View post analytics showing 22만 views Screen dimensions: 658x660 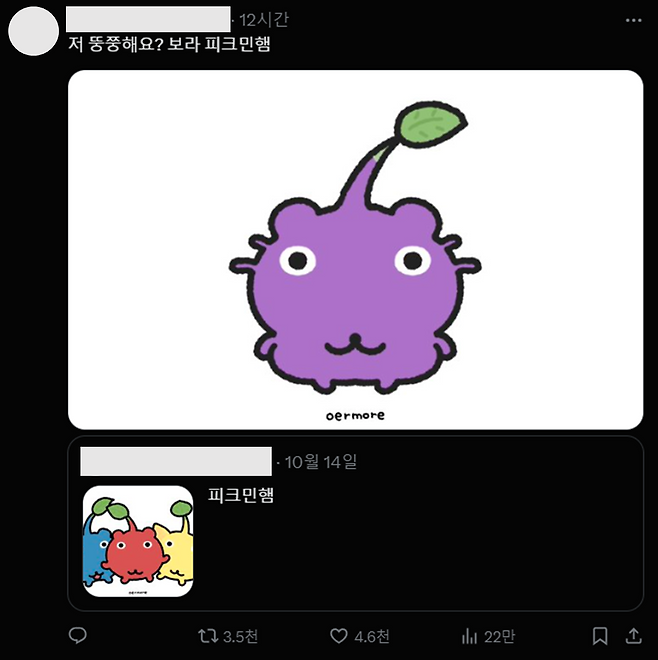[468, 636]
